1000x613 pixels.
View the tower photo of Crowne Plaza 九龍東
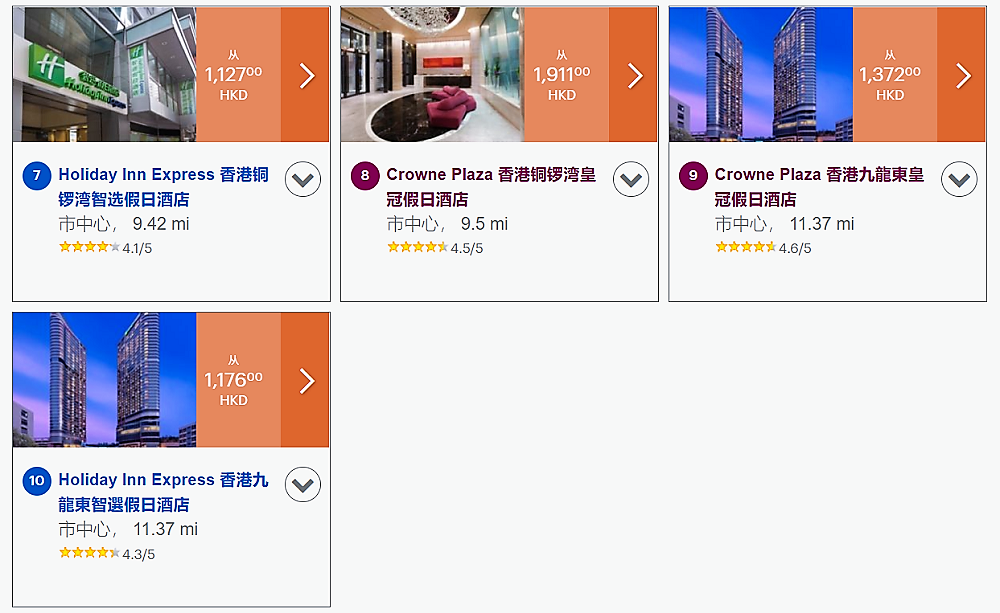tap(760, 75)
